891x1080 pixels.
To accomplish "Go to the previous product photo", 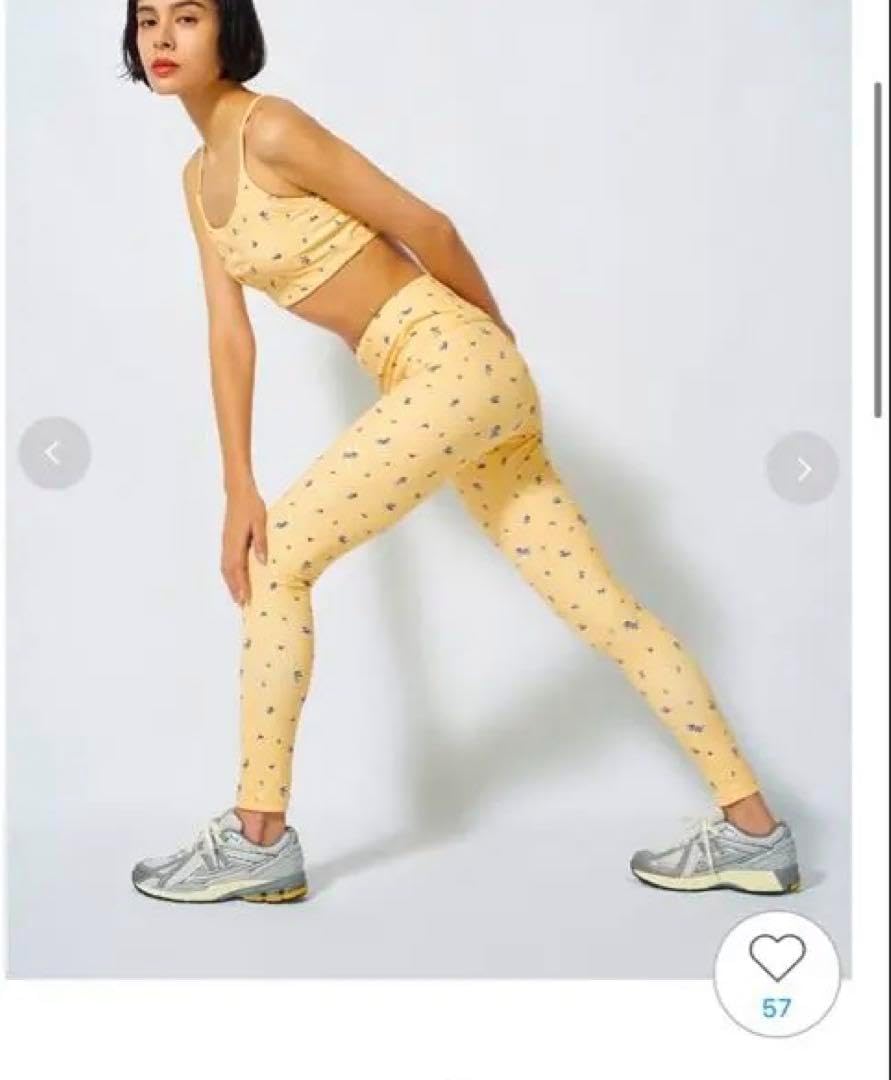I will (54, 453).
